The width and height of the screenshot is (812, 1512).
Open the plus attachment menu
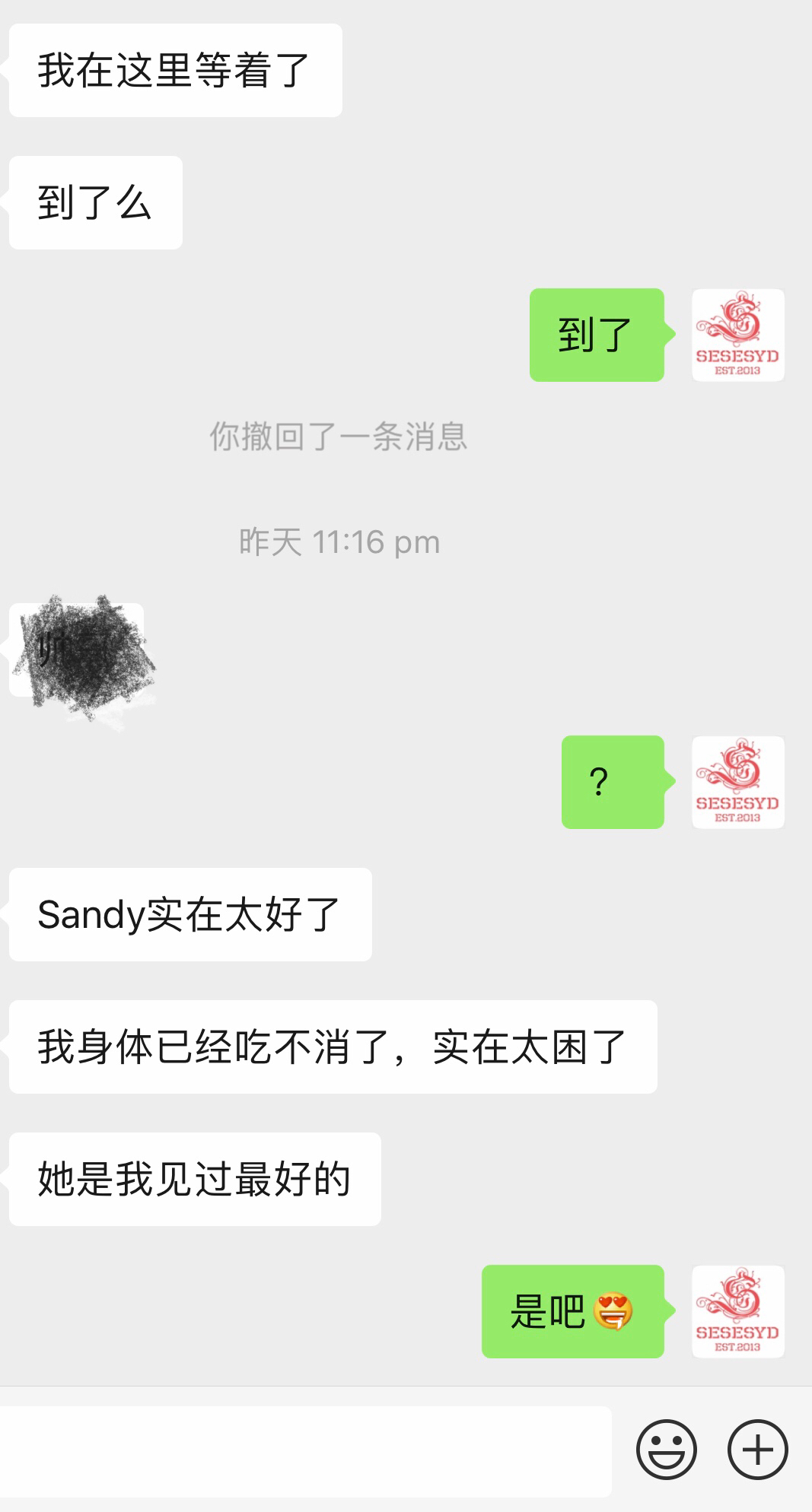757,1450
